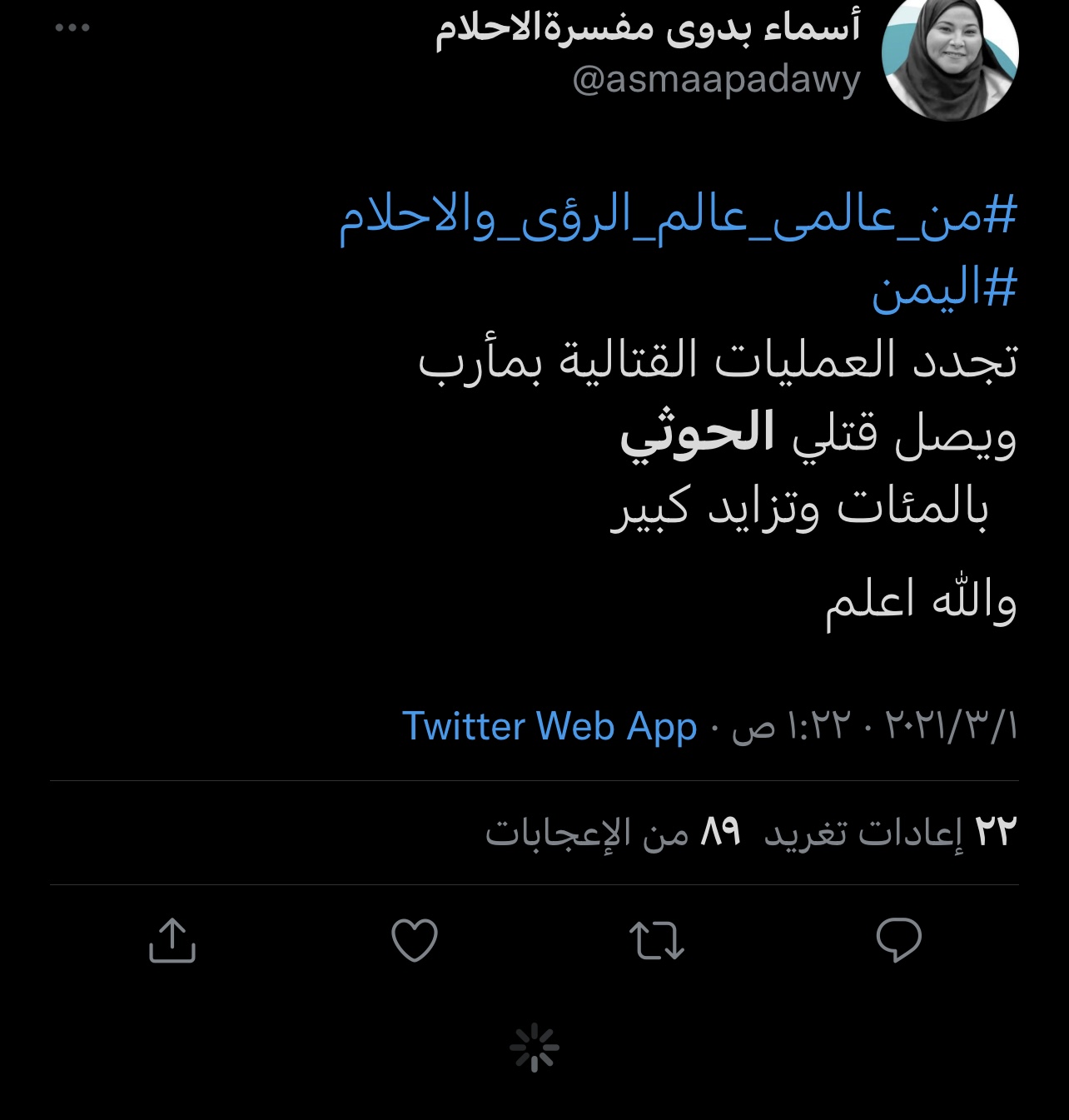Viewport: 1069px width, 1120px height.
Task: Share this tweet
Action: click(x=172, y=940)
